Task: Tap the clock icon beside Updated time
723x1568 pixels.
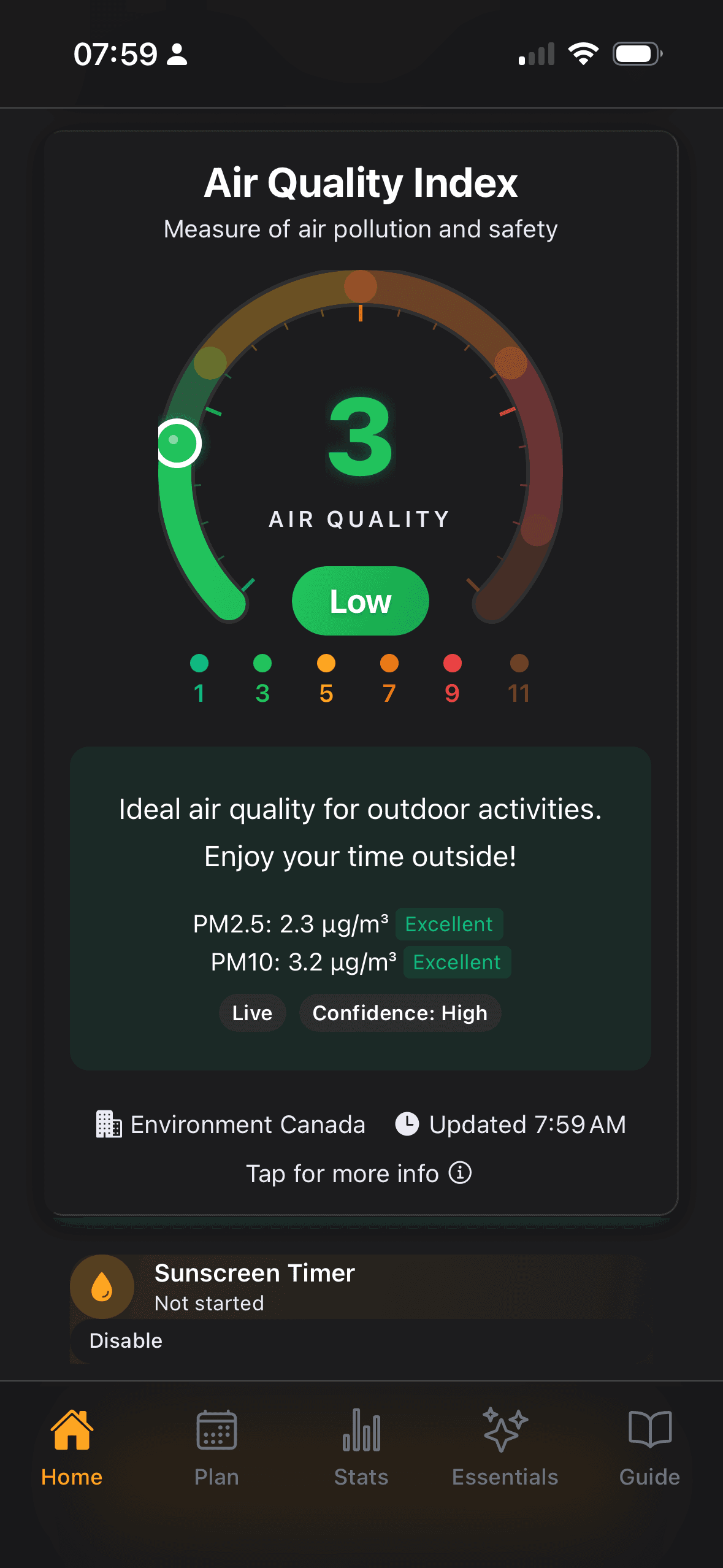Action: [x=407, y=1124]
